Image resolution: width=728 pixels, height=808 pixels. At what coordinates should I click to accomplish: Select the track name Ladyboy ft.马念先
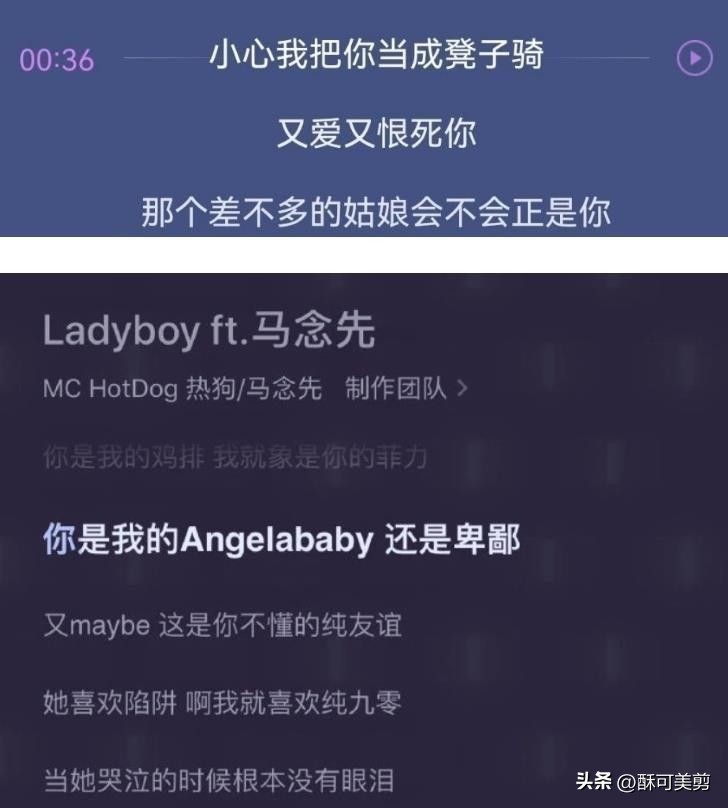[210, 331]
